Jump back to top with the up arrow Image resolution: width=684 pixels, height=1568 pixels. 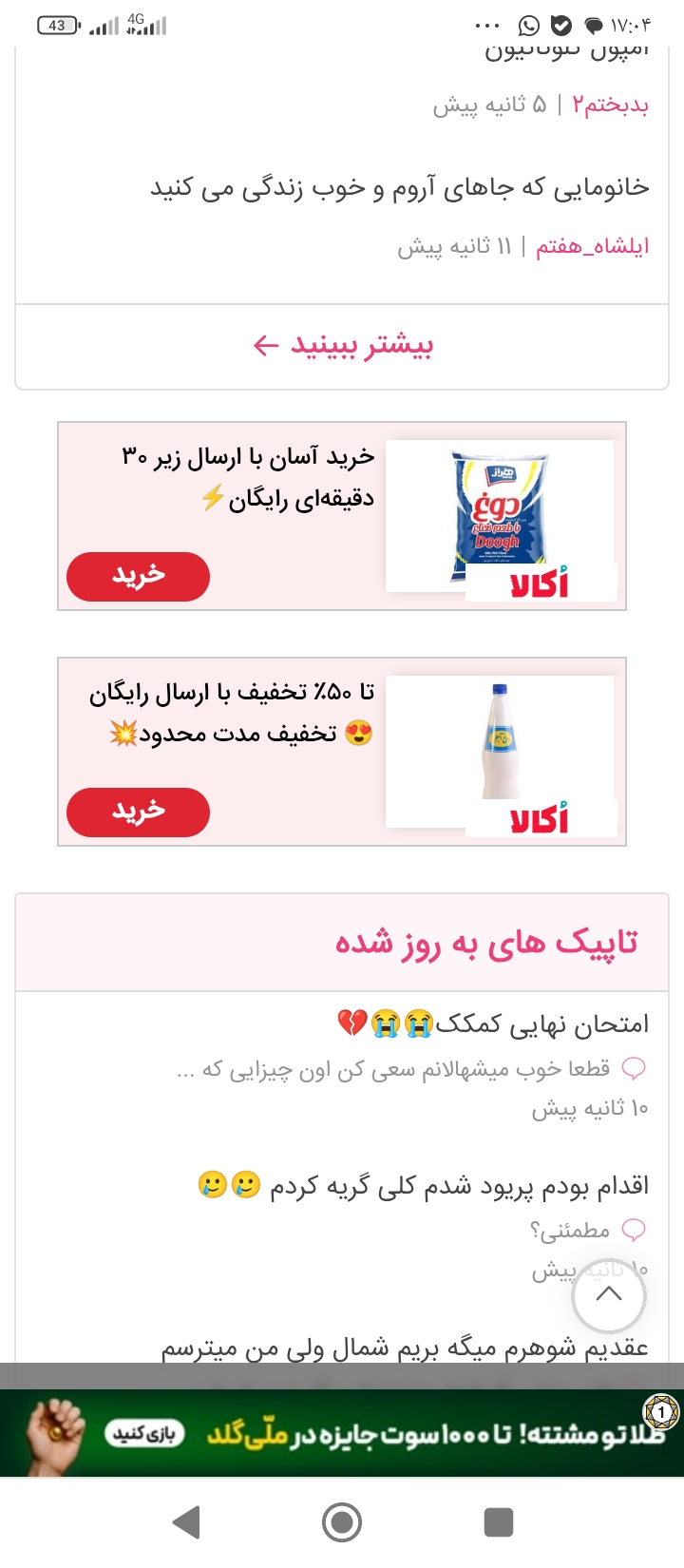[609, 1294]
